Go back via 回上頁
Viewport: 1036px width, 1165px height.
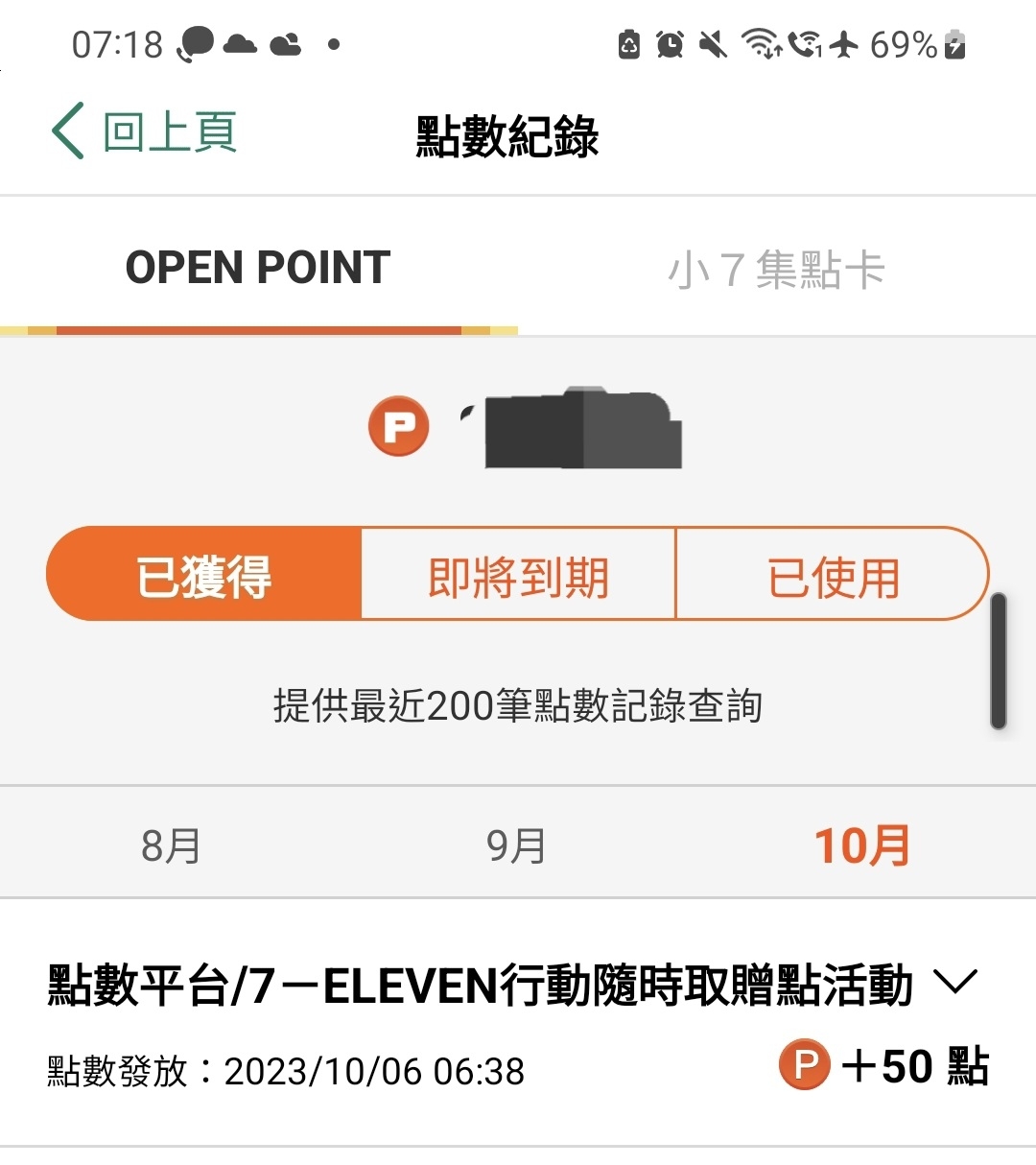[144, 131]
